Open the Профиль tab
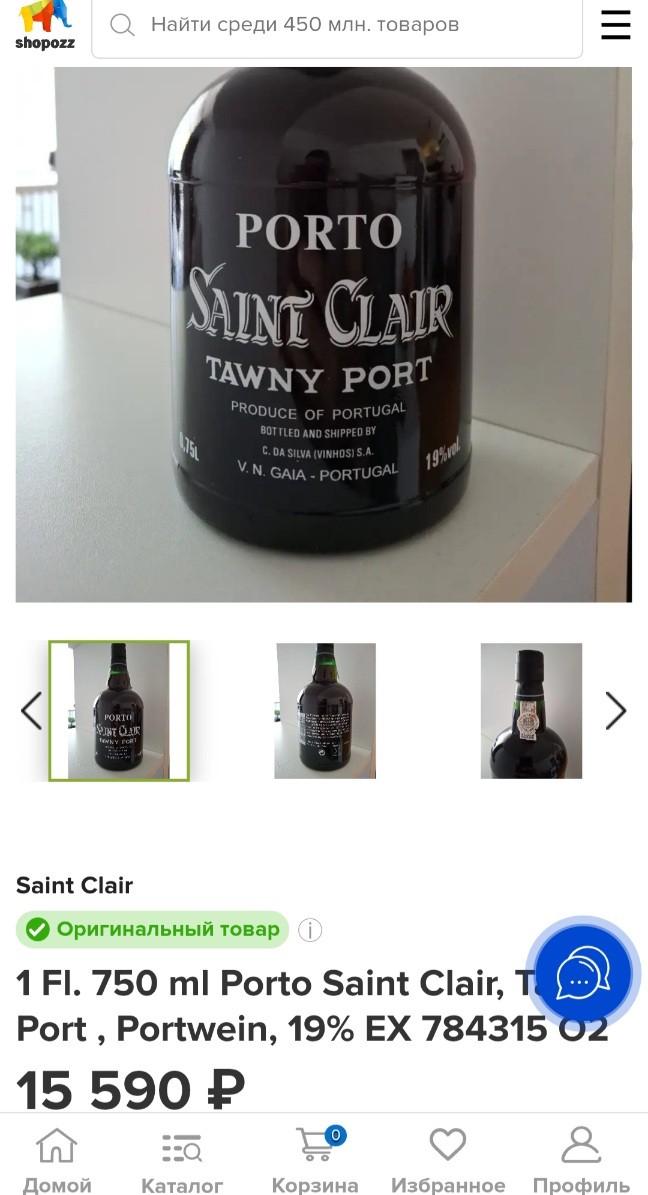This screenshot has height=1195, width=648. pos(581,1160)
